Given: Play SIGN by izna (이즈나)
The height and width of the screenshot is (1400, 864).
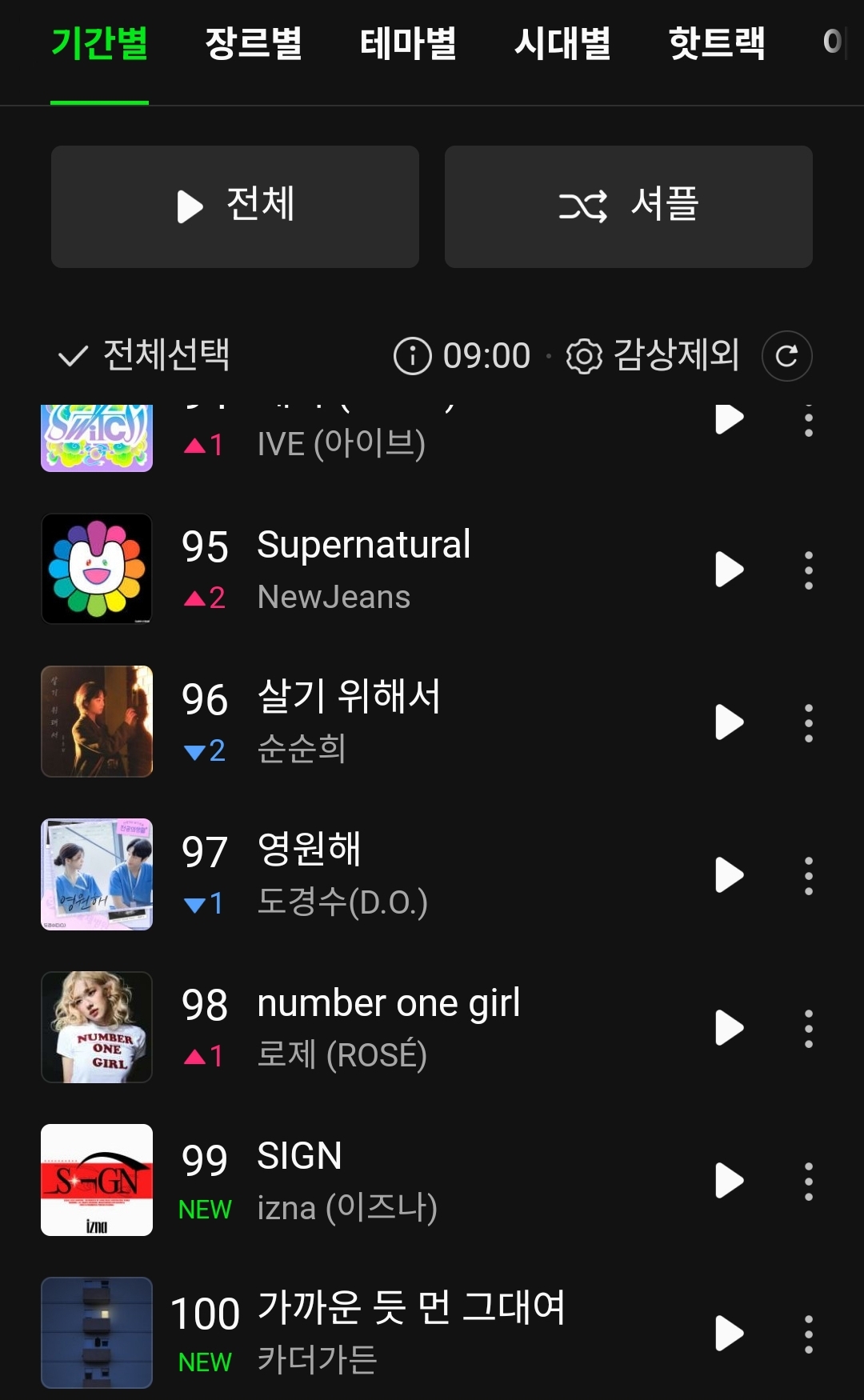Looking at the screenshot, I should tap(729, 1181).
